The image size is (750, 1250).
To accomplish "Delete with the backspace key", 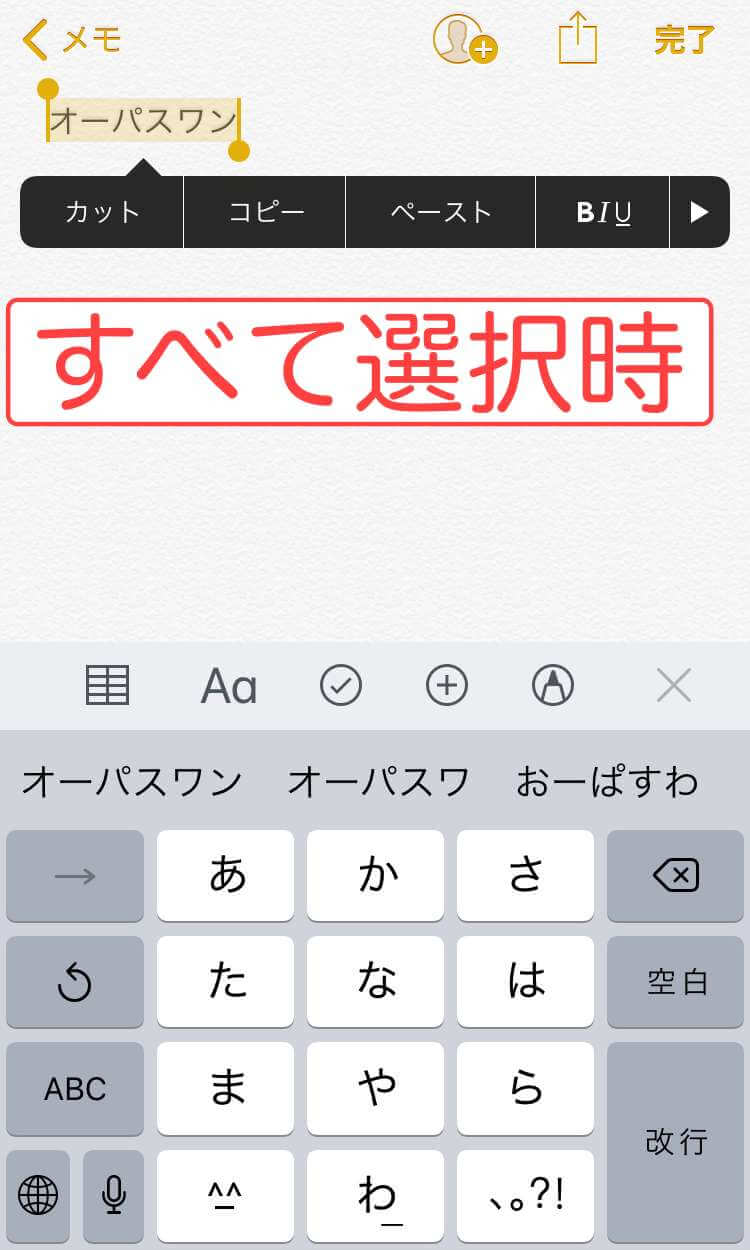I will 675,876.
